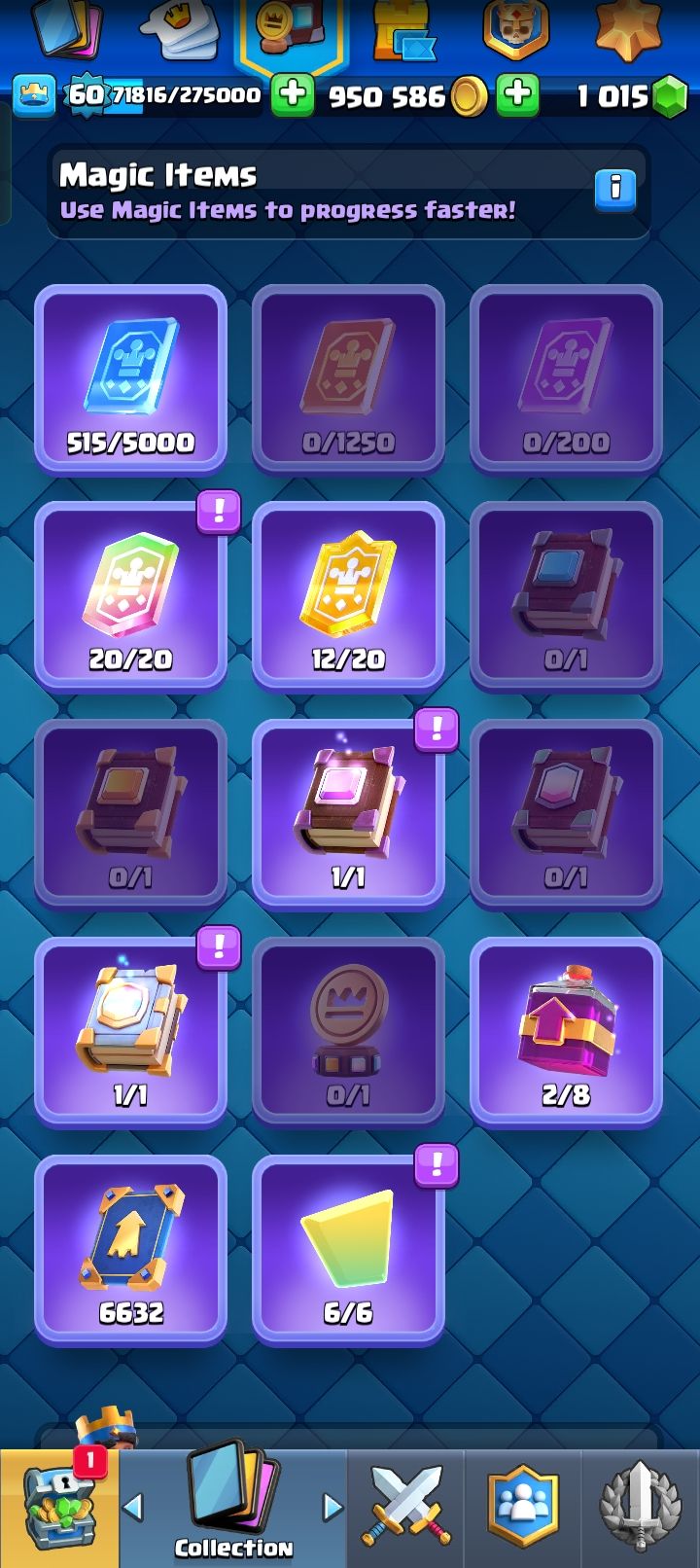This screenshot has width=700, height=1568.
Task: Open the rare wild card 0/1250
Action: (348, 379)
